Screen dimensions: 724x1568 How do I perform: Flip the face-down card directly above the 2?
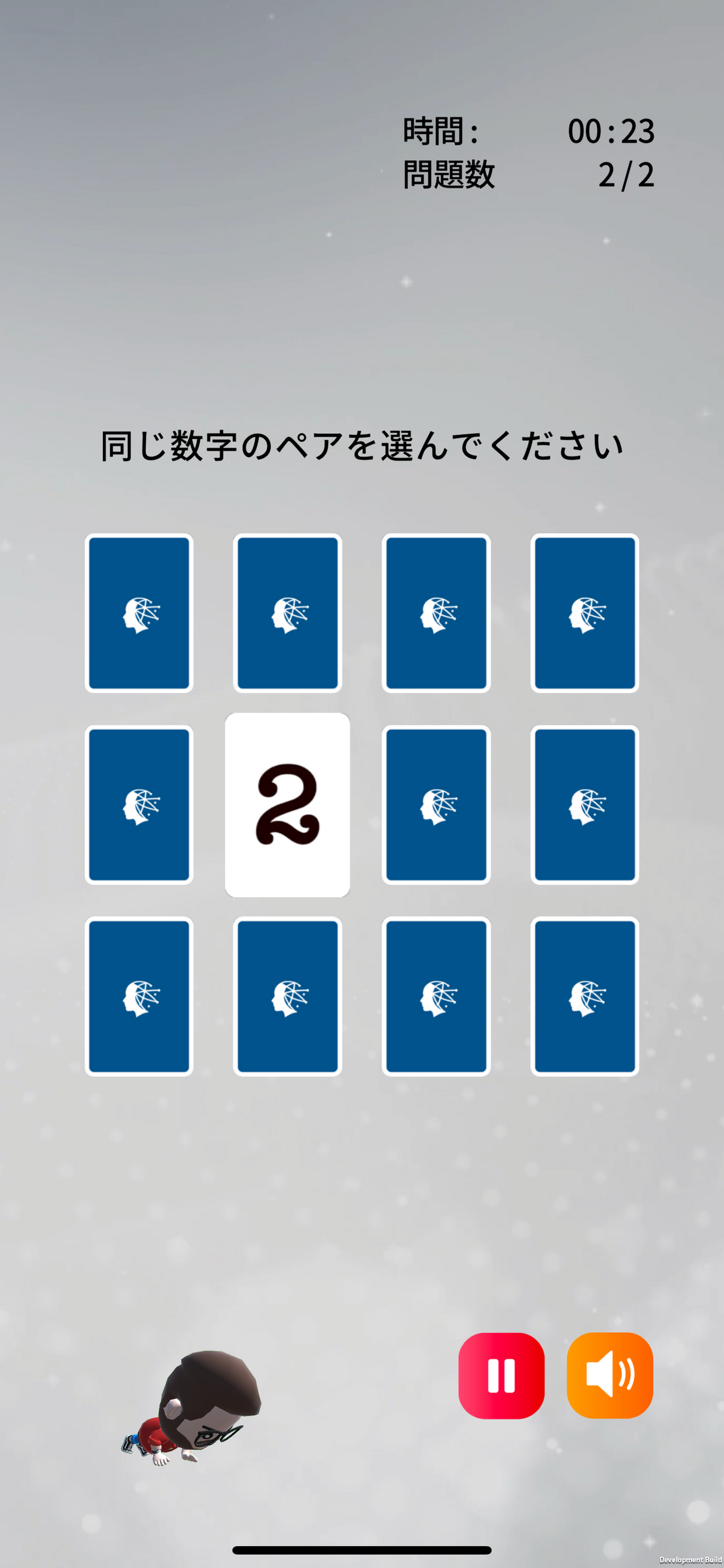point(288,613)
